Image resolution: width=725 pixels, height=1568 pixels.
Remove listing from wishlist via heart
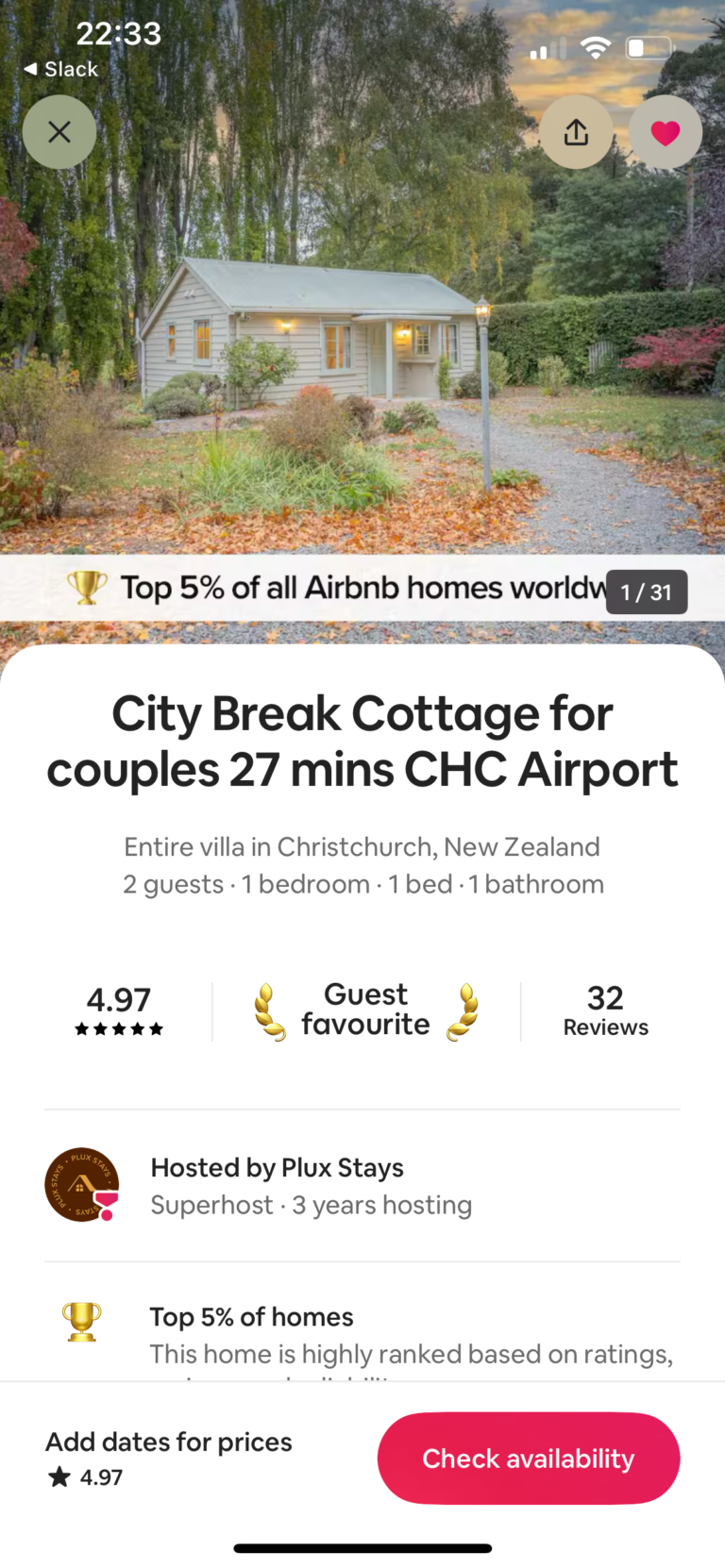(x=666, y=132)
